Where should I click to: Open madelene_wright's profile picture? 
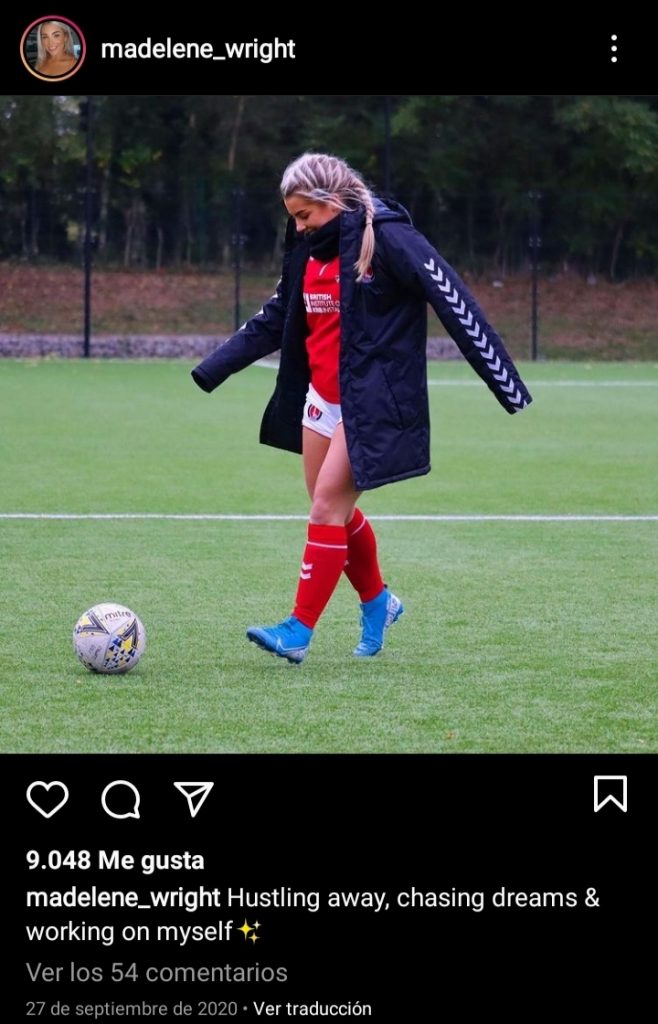pyautogui.click(x=53, y=48)
